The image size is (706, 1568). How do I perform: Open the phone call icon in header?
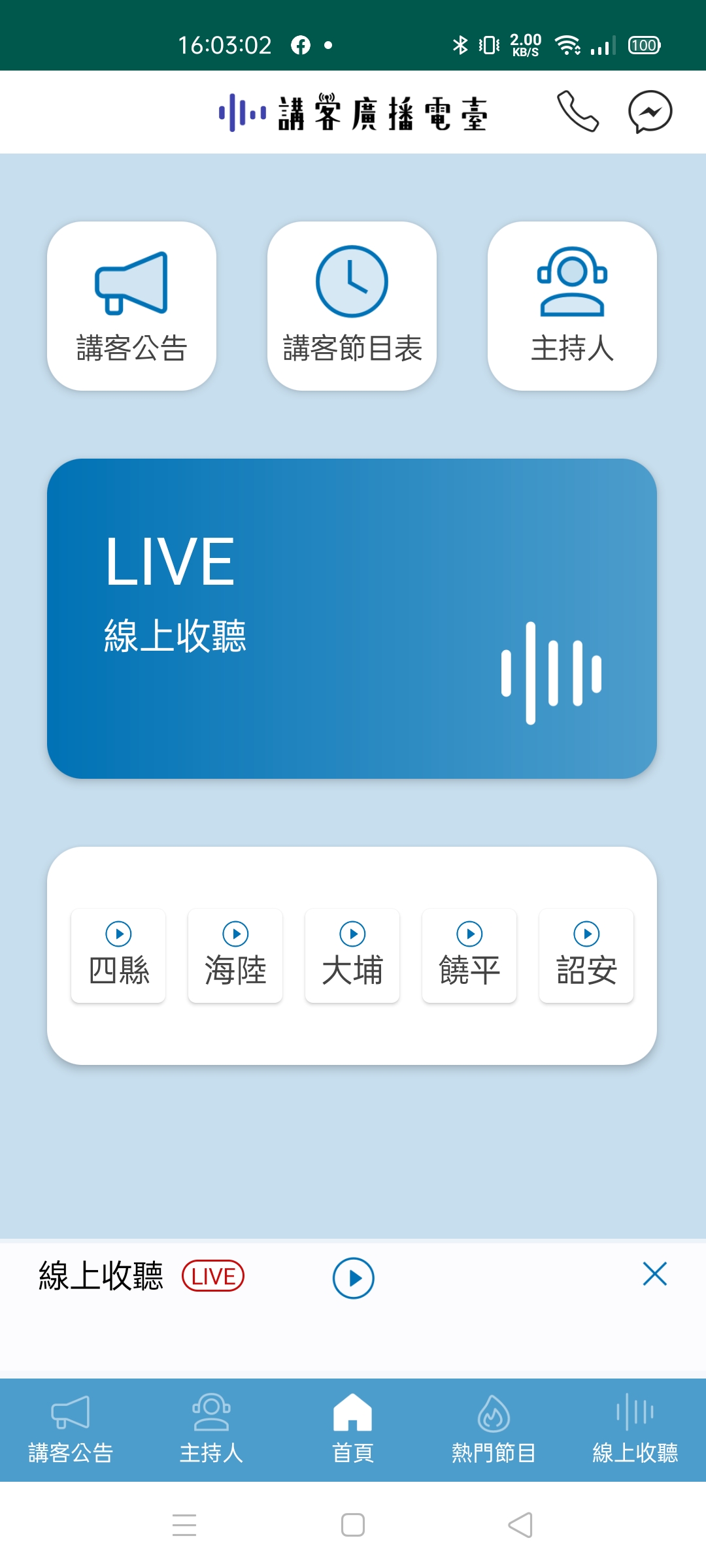(579, 112)
